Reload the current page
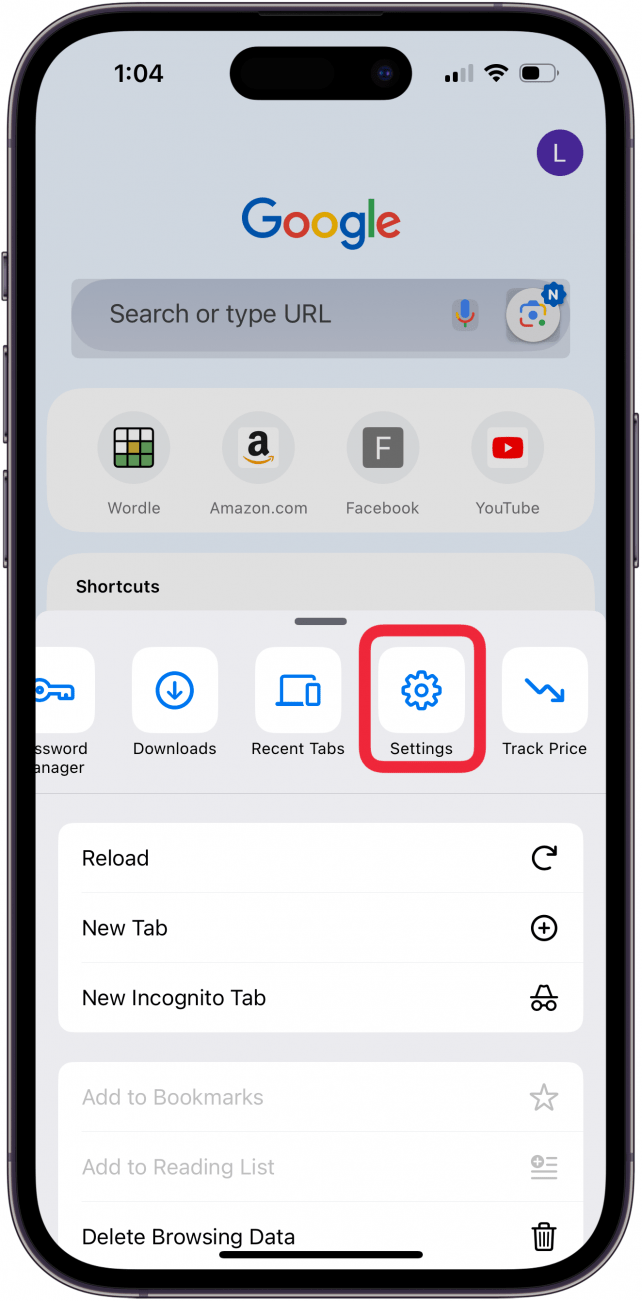The width and height of the screenshot is (642, 1301). click(320, 858)
